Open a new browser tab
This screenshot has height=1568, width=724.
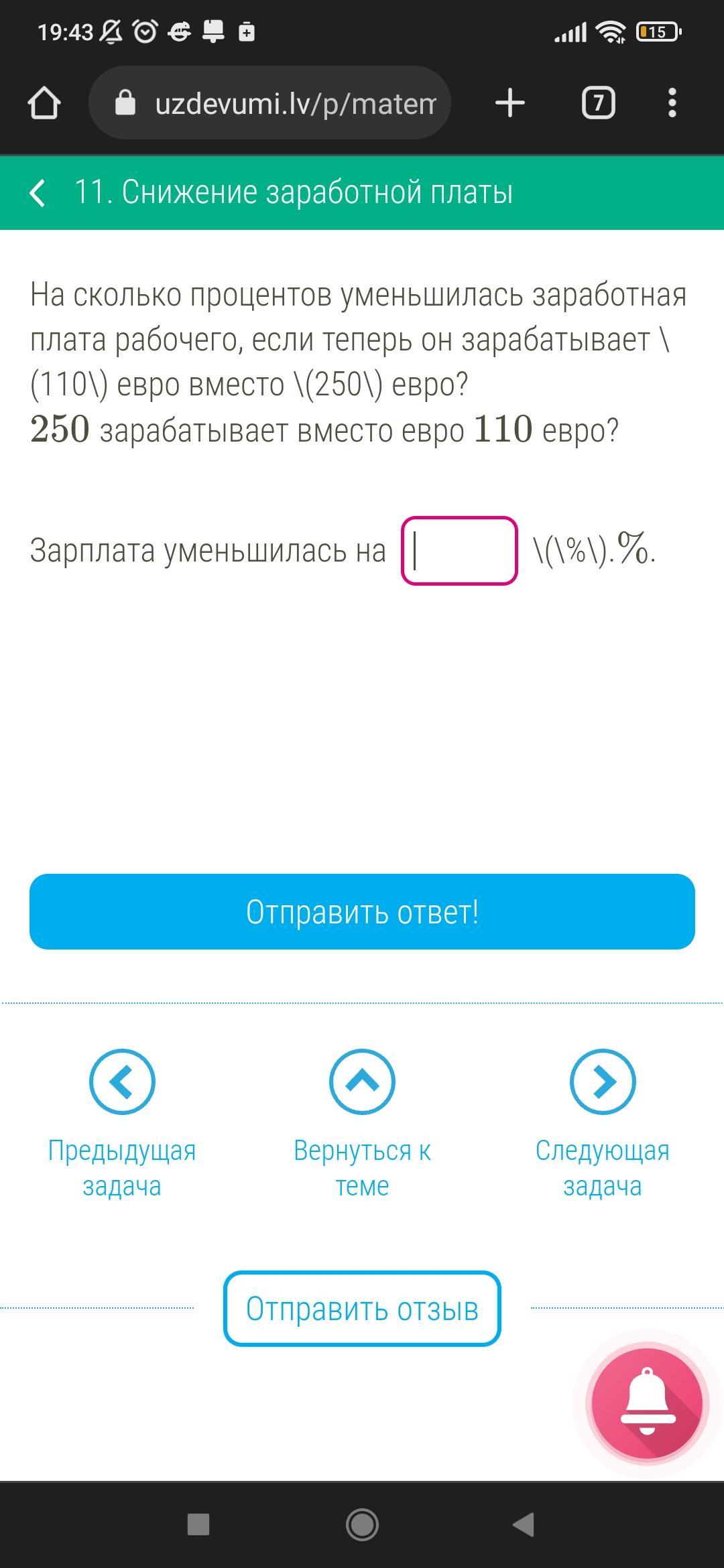click(509, 103)
